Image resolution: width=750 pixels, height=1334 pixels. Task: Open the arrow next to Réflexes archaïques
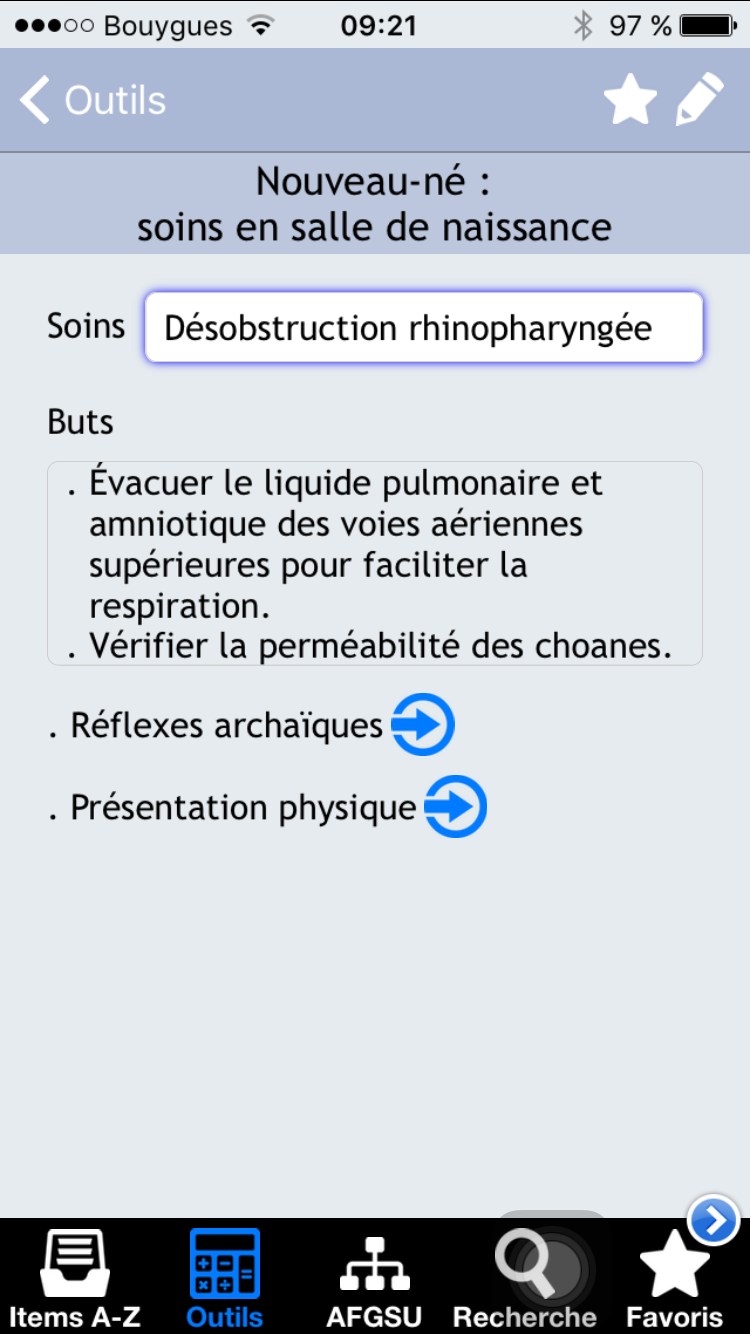point(423,725)
